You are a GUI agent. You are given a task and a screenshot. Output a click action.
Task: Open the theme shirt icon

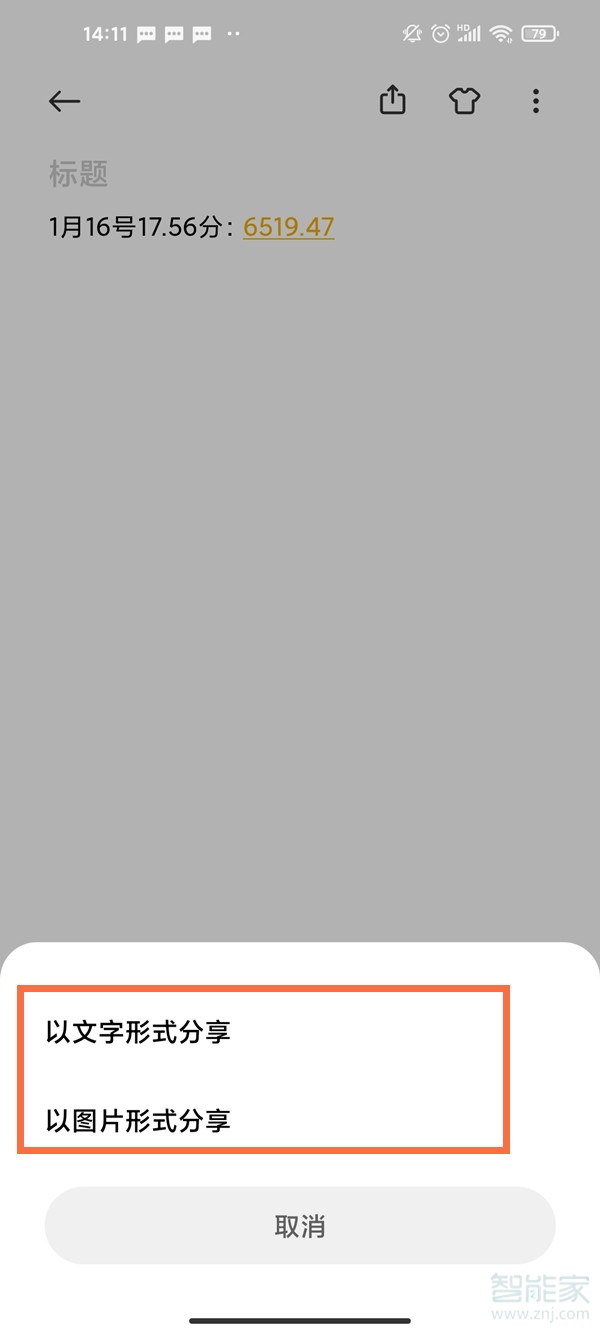point(464,101)
